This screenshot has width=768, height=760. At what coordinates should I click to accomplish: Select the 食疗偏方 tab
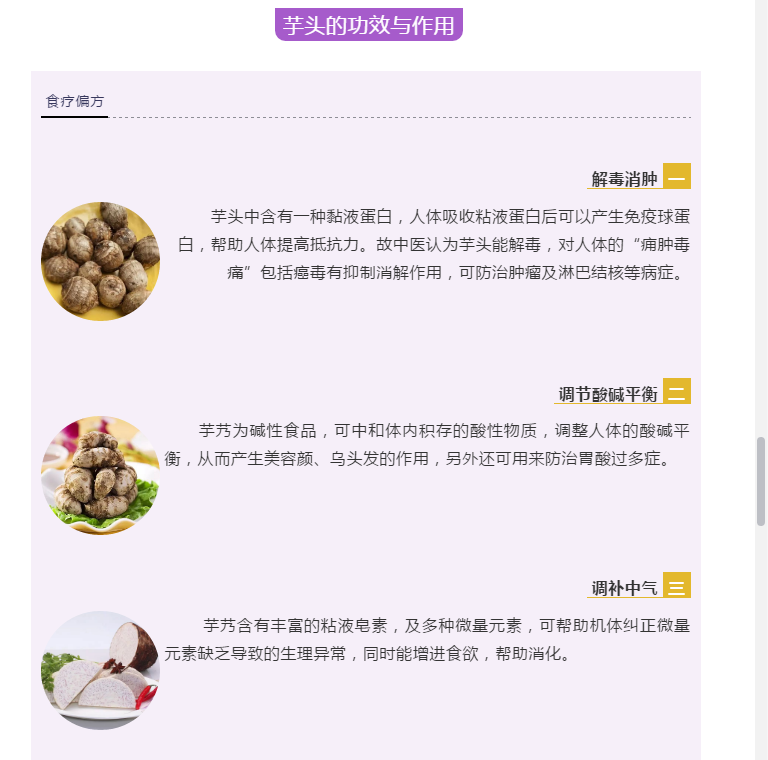click(x=75, y=101)
